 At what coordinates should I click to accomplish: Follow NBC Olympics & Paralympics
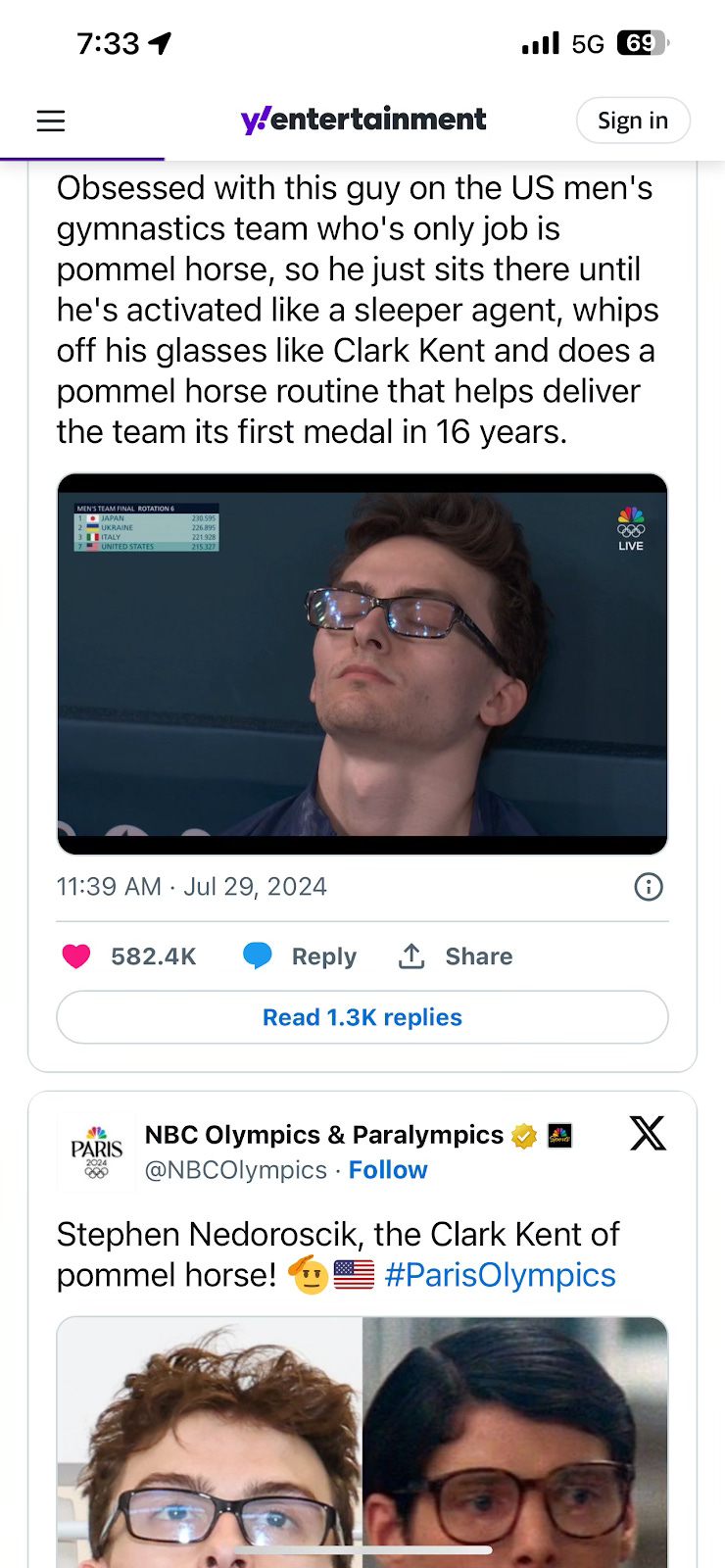tap(388, 1170)
